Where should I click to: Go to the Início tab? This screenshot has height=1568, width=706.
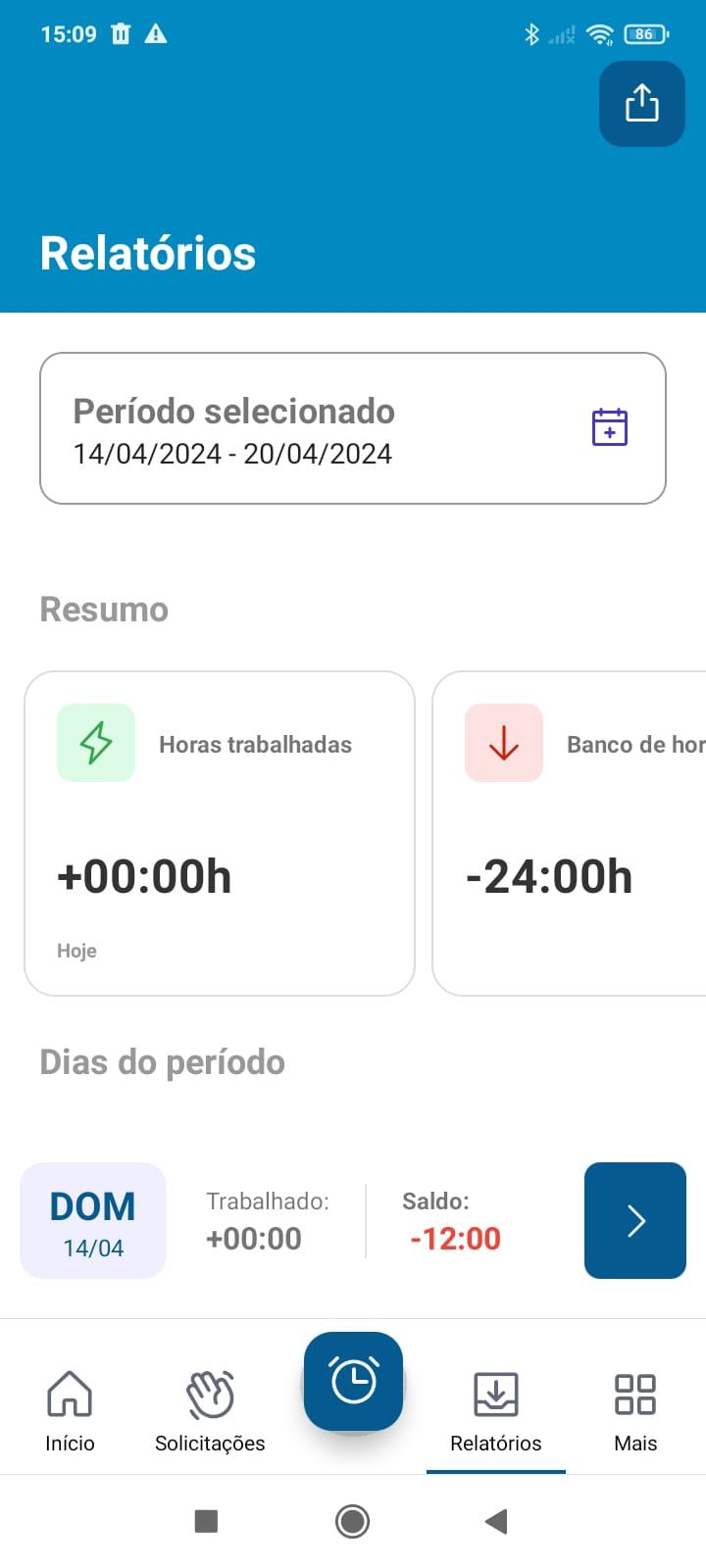(70, 1411)
